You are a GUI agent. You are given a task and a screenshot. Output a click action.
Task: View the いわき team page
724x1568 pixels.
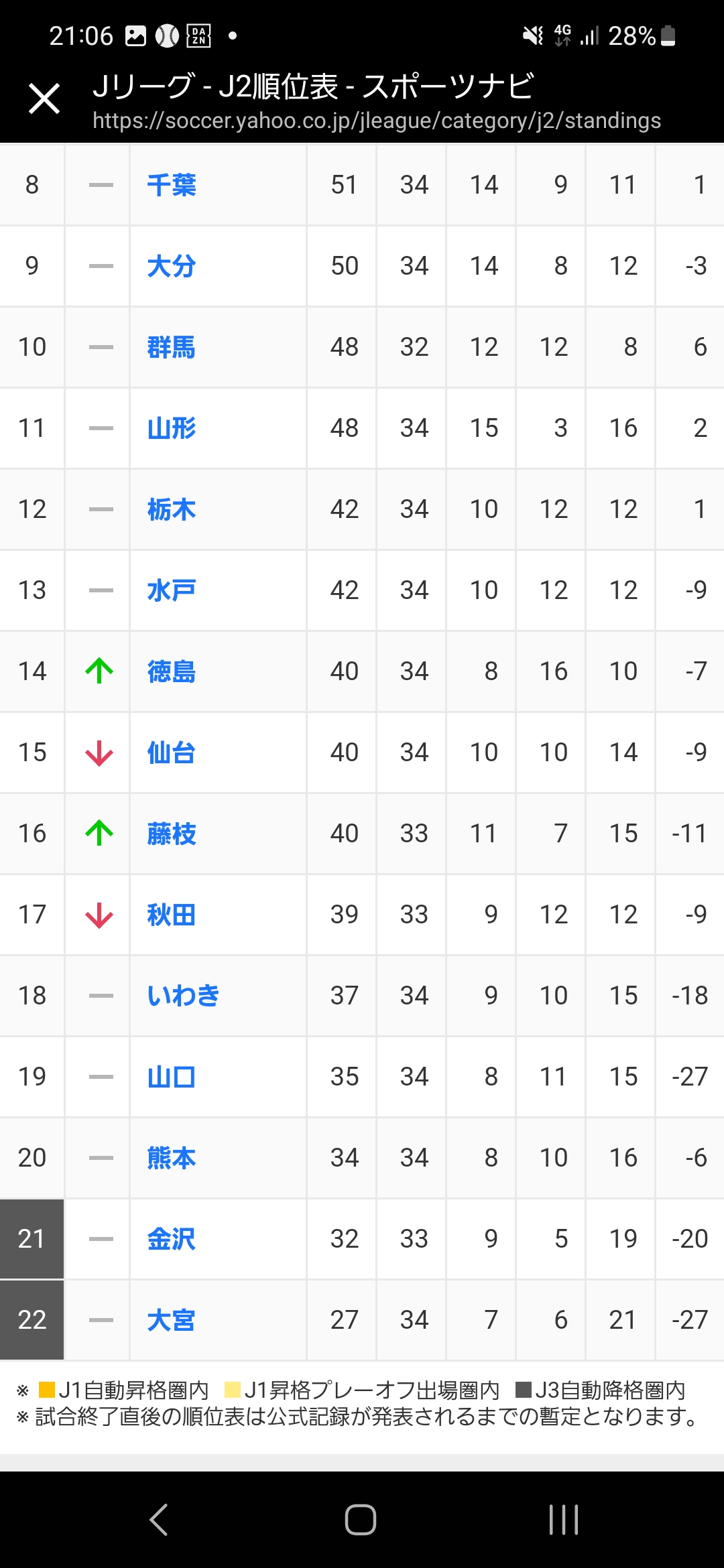[x=184, y=996]
